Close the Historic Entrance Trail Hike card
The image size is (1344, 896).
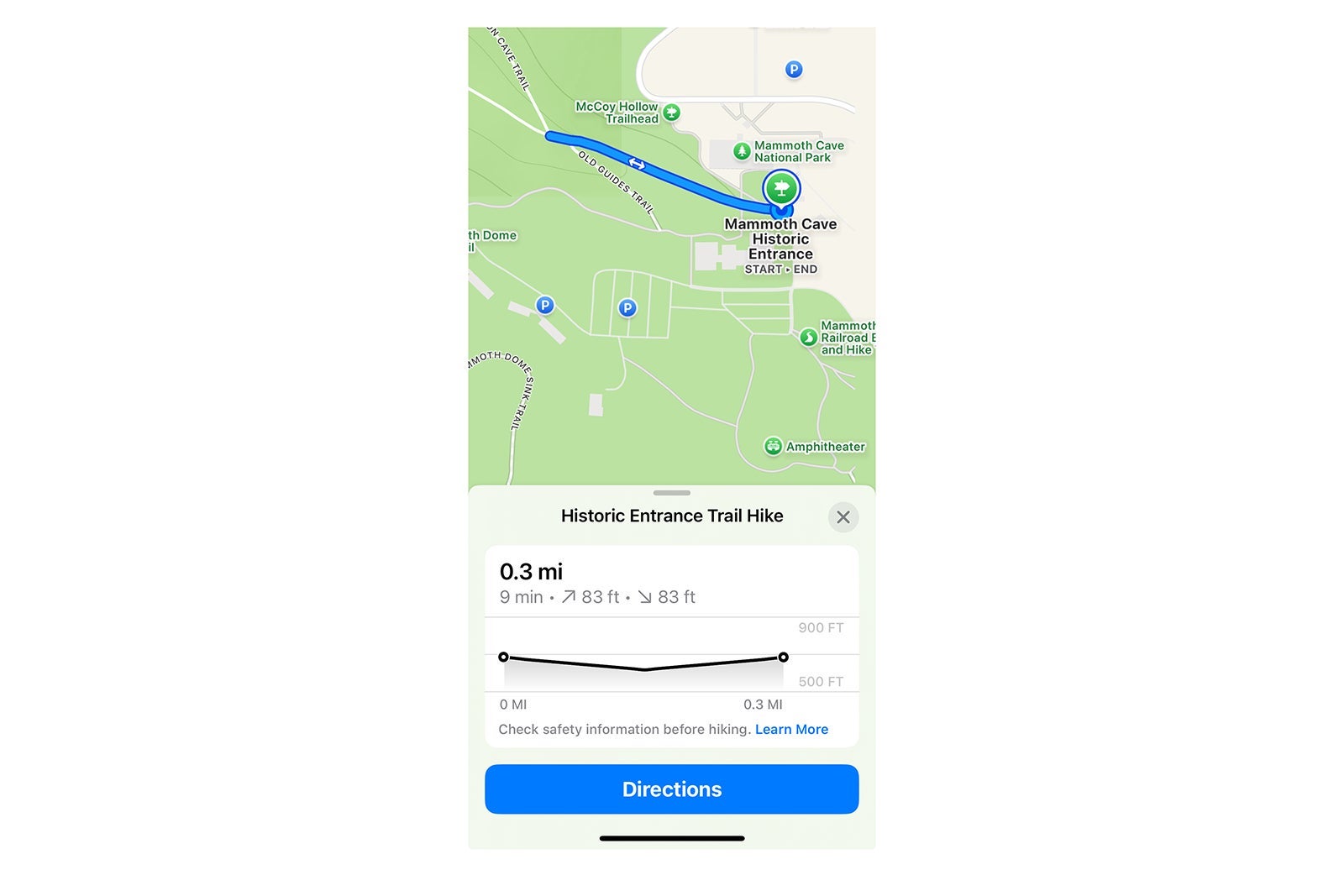[x=843, y=517]
